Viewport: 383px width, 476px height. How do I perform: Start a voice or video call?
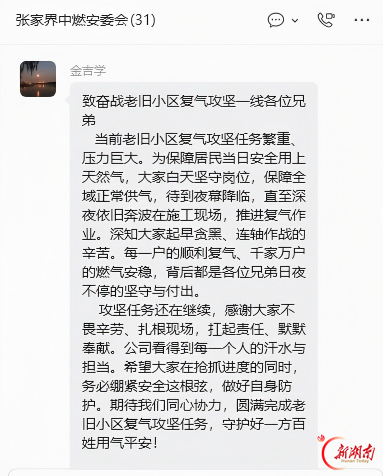click(x=326, y=20)
